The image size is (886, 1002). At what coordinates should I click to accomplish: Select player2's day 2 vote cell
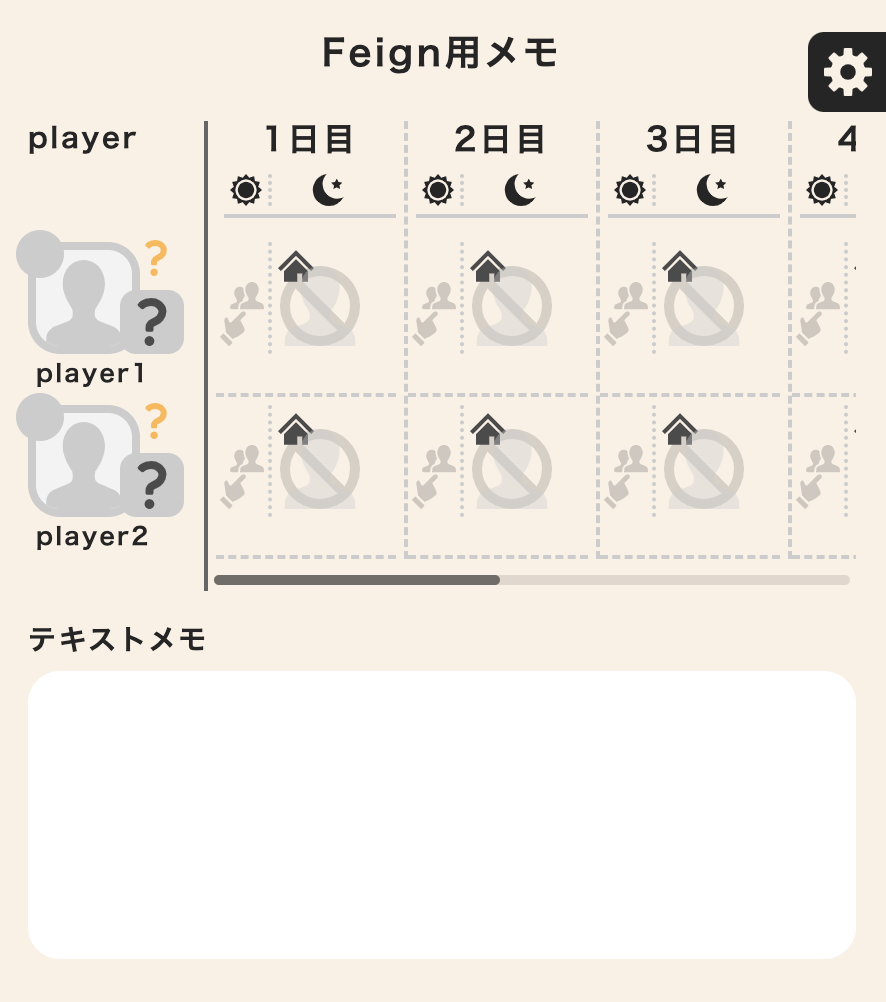click(433, 475)
